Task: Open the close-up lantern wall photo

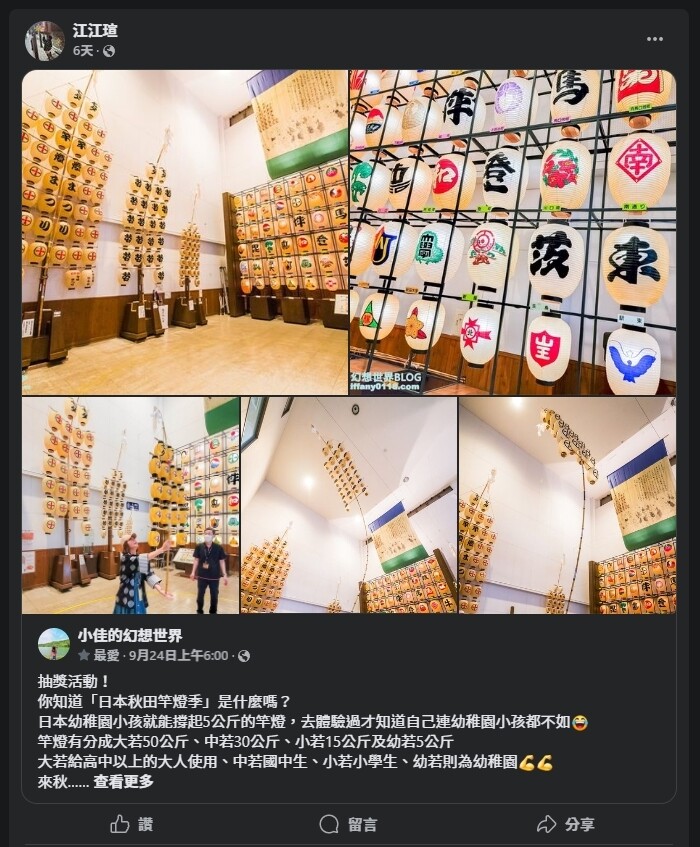Action: [x=512, y=232]
